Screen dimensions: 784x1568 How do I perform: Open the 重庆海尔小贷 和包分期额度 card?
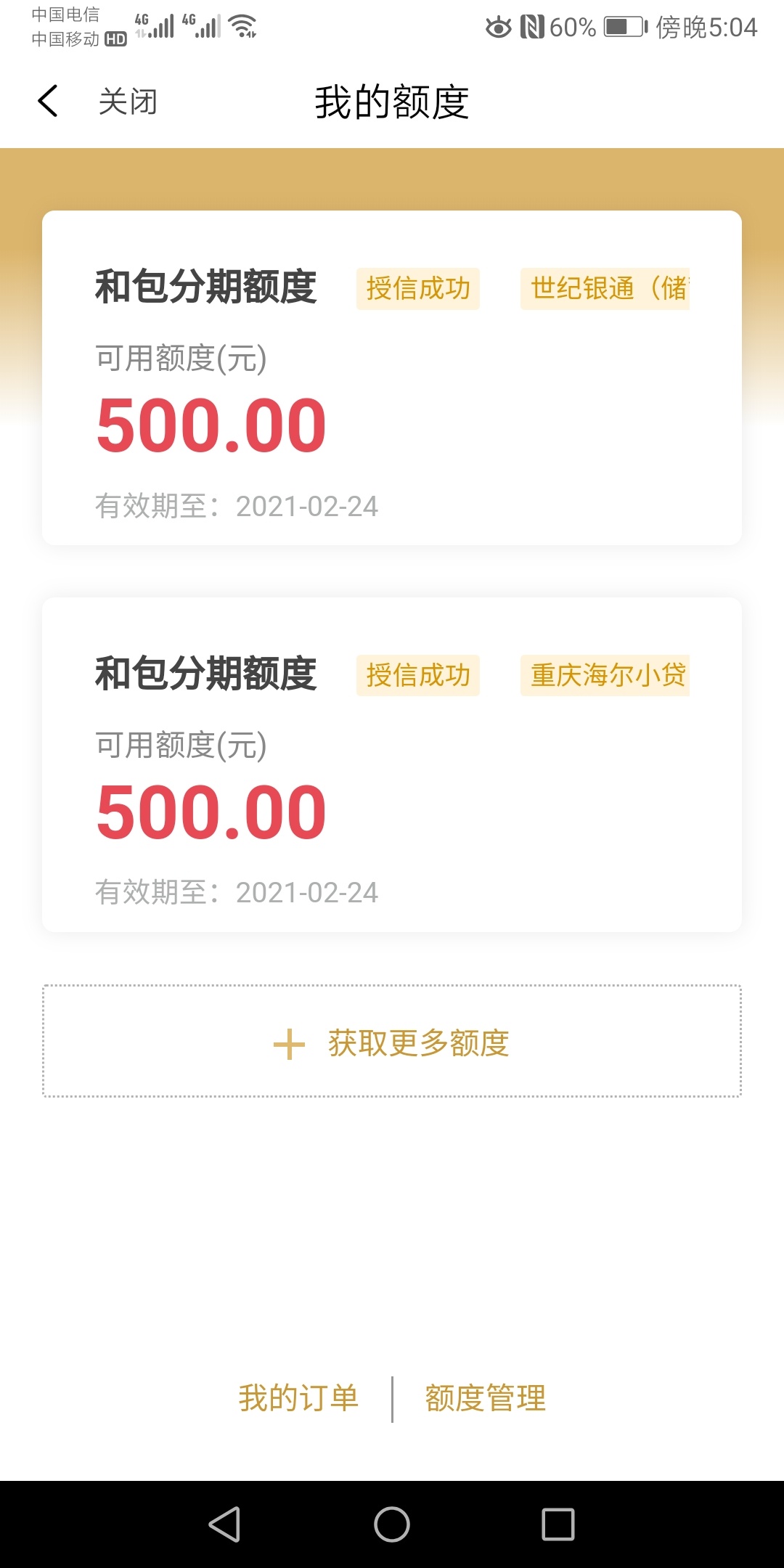(x=392, y=764)
